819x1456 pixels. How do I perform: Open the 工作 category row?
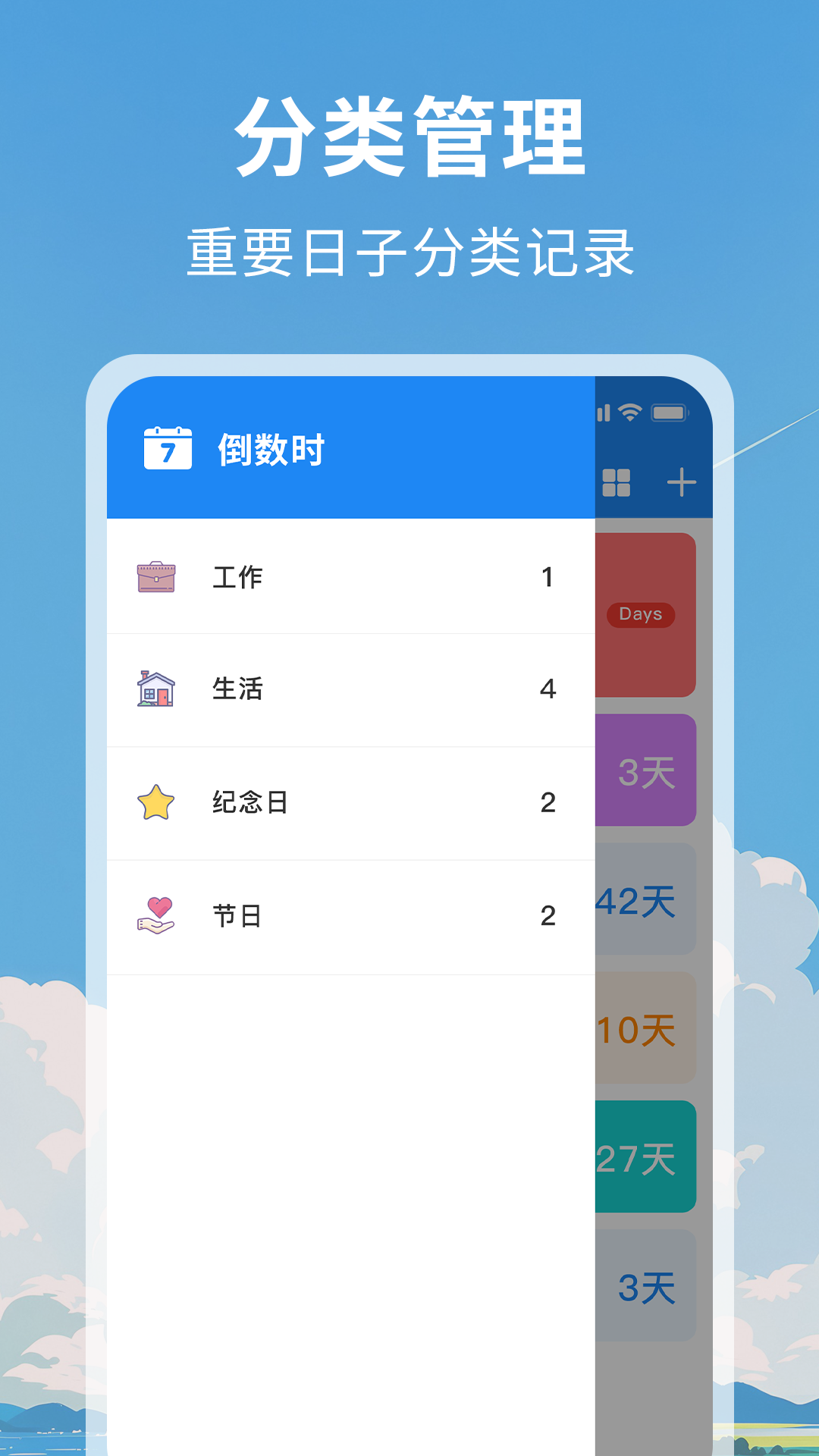tap(349, 576)
